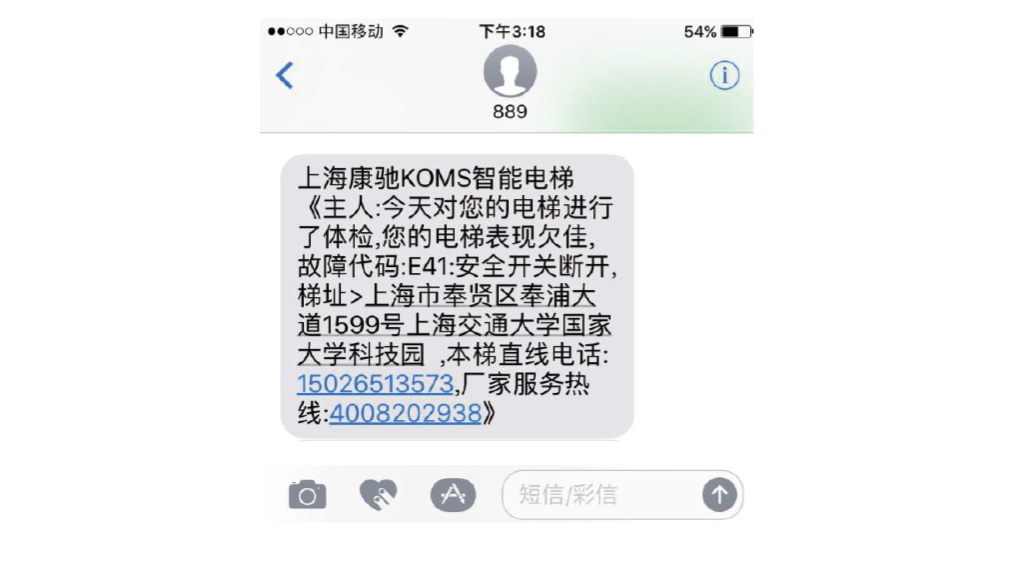Go back to the message list

pos(285,76)
